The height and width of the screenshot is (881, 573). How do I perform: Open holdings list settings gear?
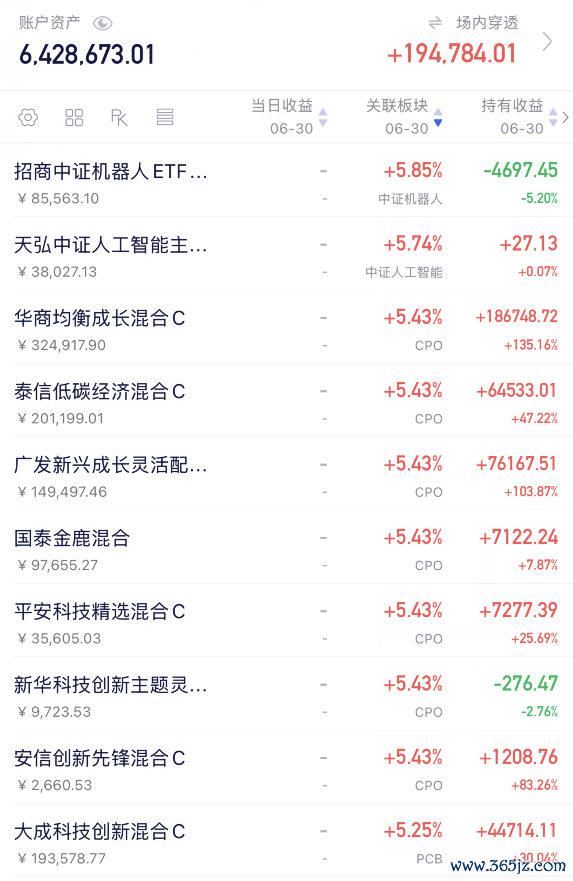(x=28, y=117)
